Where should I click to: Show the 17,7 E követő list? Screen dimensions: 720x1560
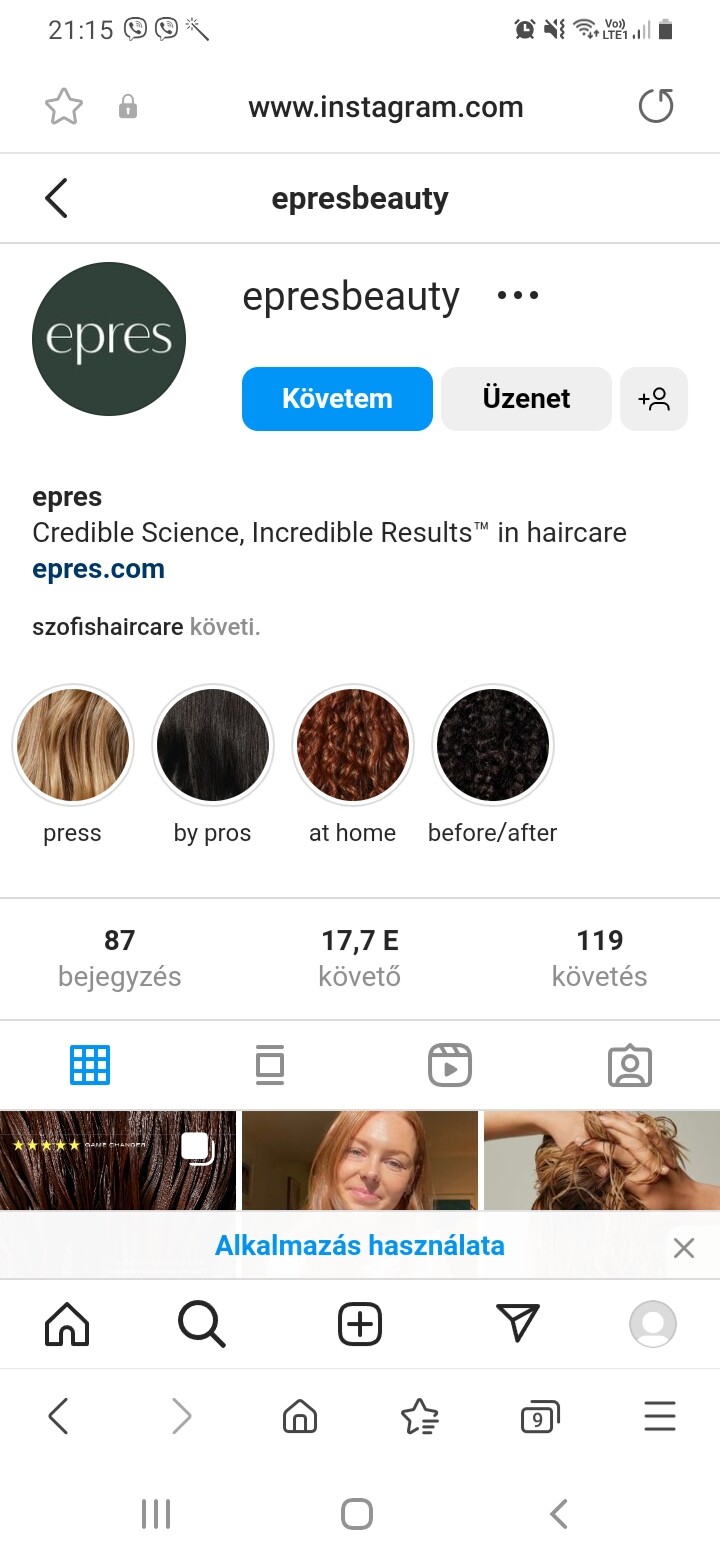(x=360, y=957)
